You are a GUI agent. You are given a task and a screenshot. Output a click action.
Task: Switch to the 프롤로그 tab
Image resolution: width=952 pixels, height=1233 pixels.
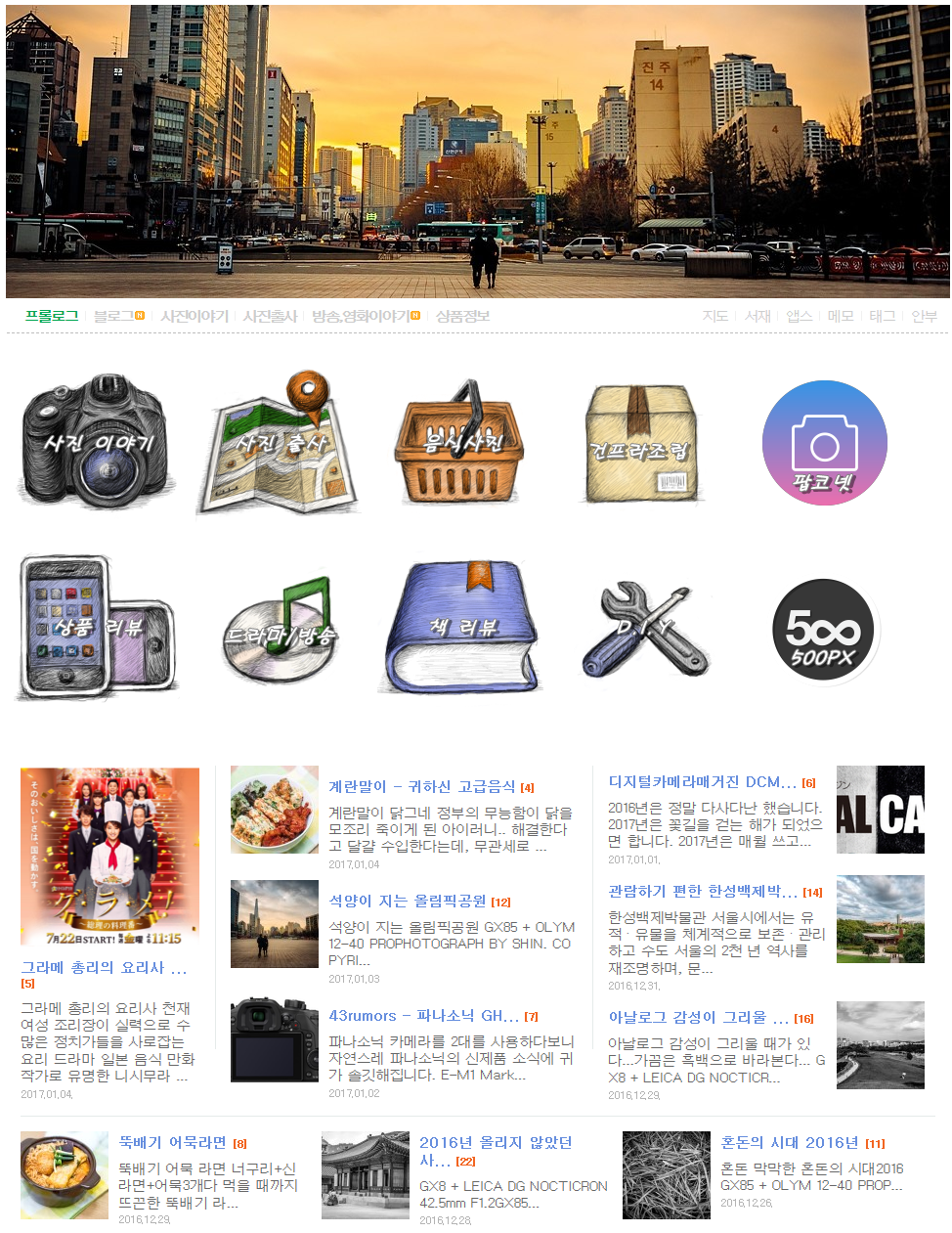pyautogui.click(x=51, y=316)
